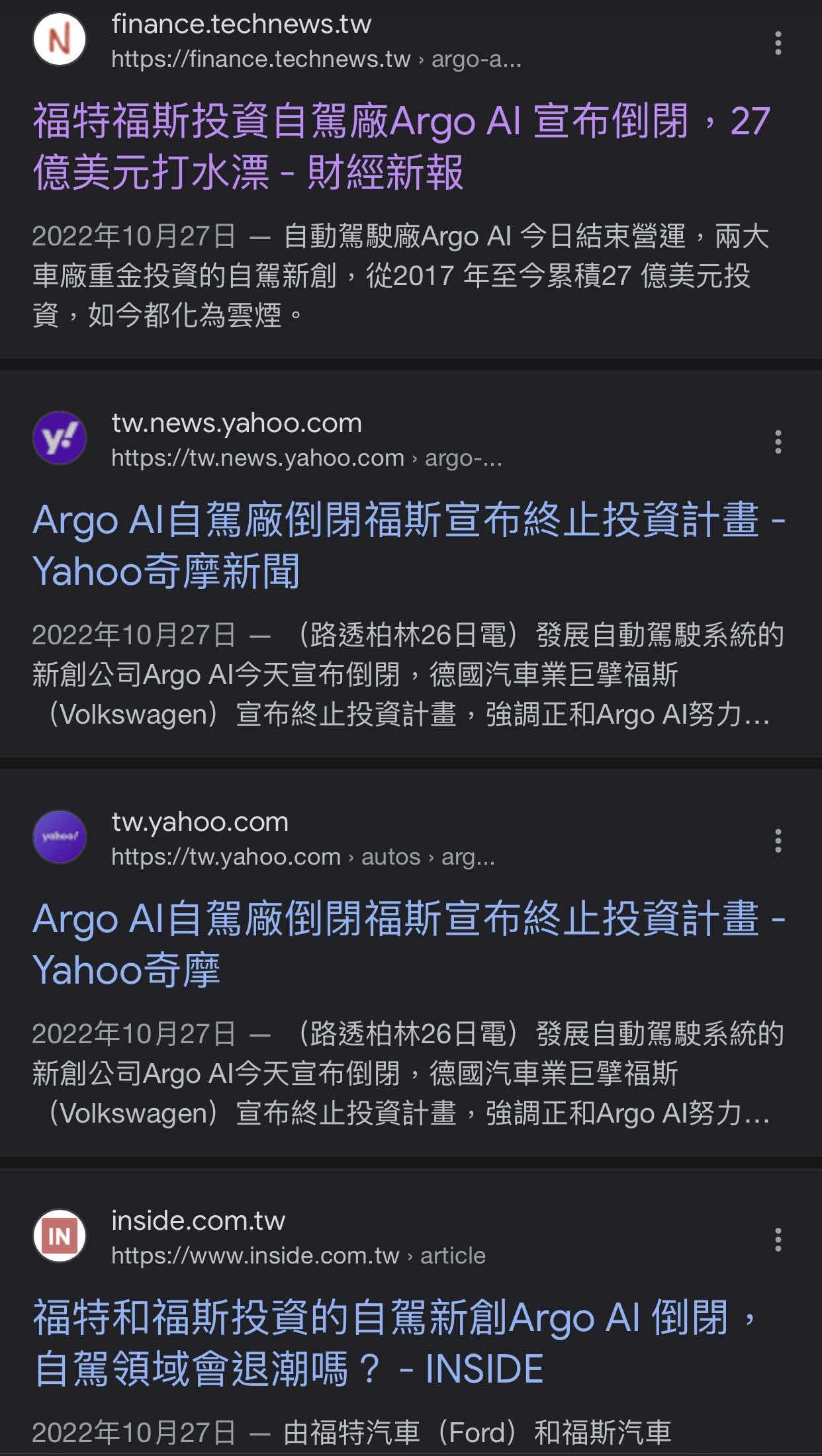The image size is (822, 1456).
Task: Tap the inside.com.tw site URL
Action: pyautogui.click(x=298, y=1256)
